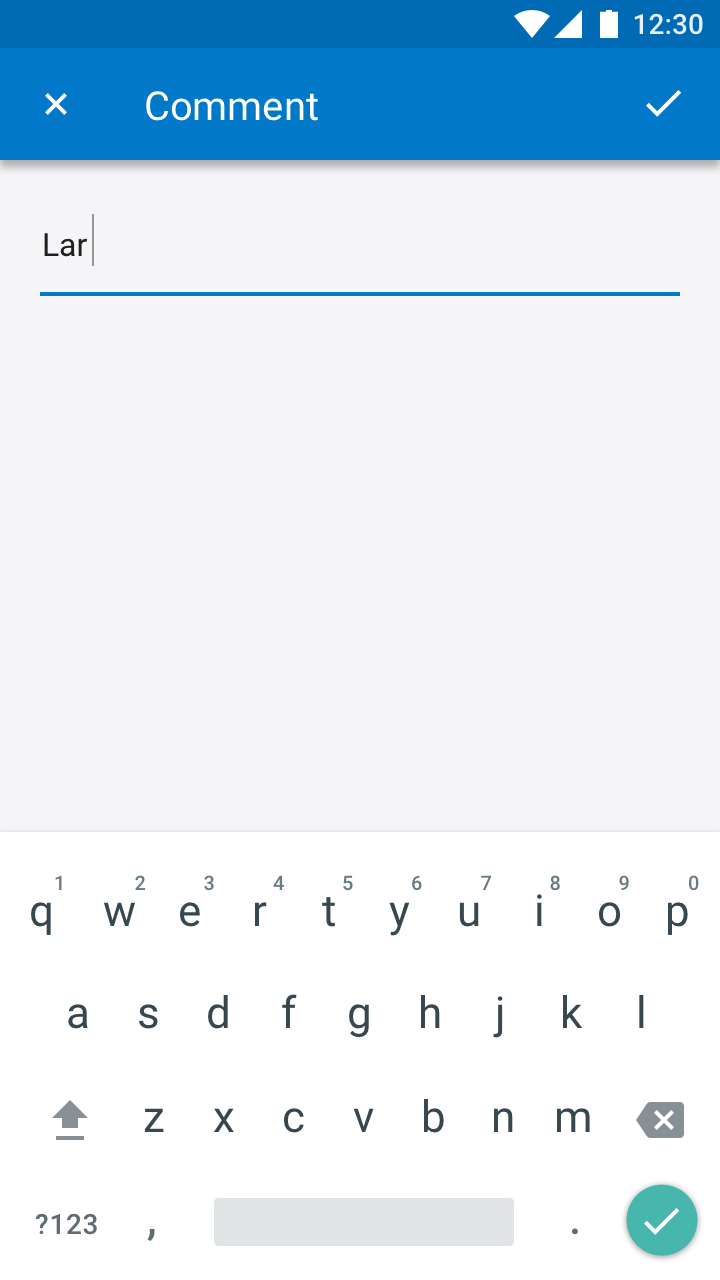
Task: Hit the backspace key on the keyboard
Action: tap(661, 1120)
